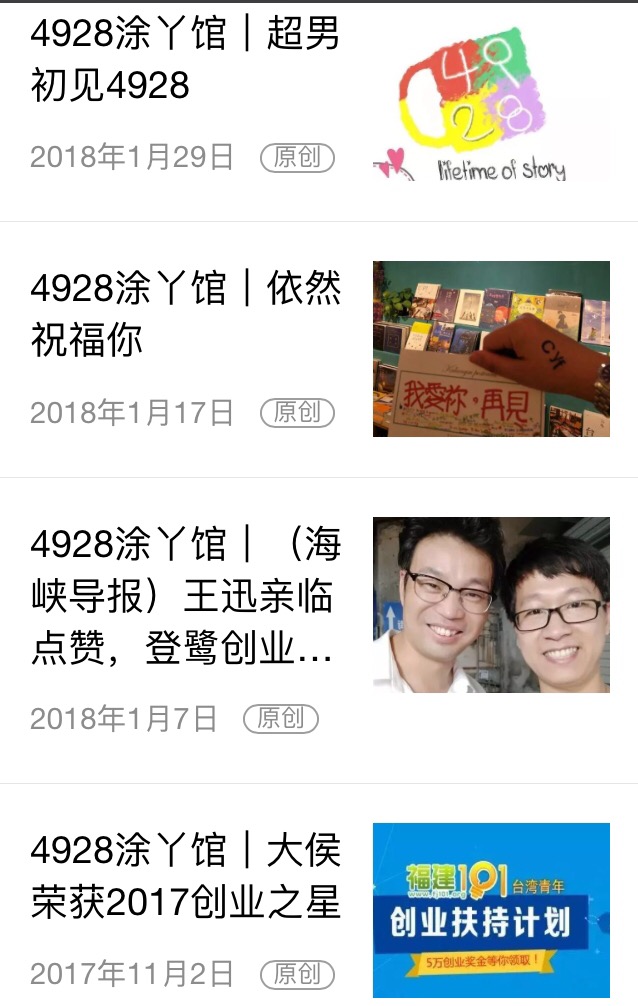This screenshot has height=1006, width=638.
Task: Open the article 大侯荣获2017创业之星
Action: coord(186,877)
